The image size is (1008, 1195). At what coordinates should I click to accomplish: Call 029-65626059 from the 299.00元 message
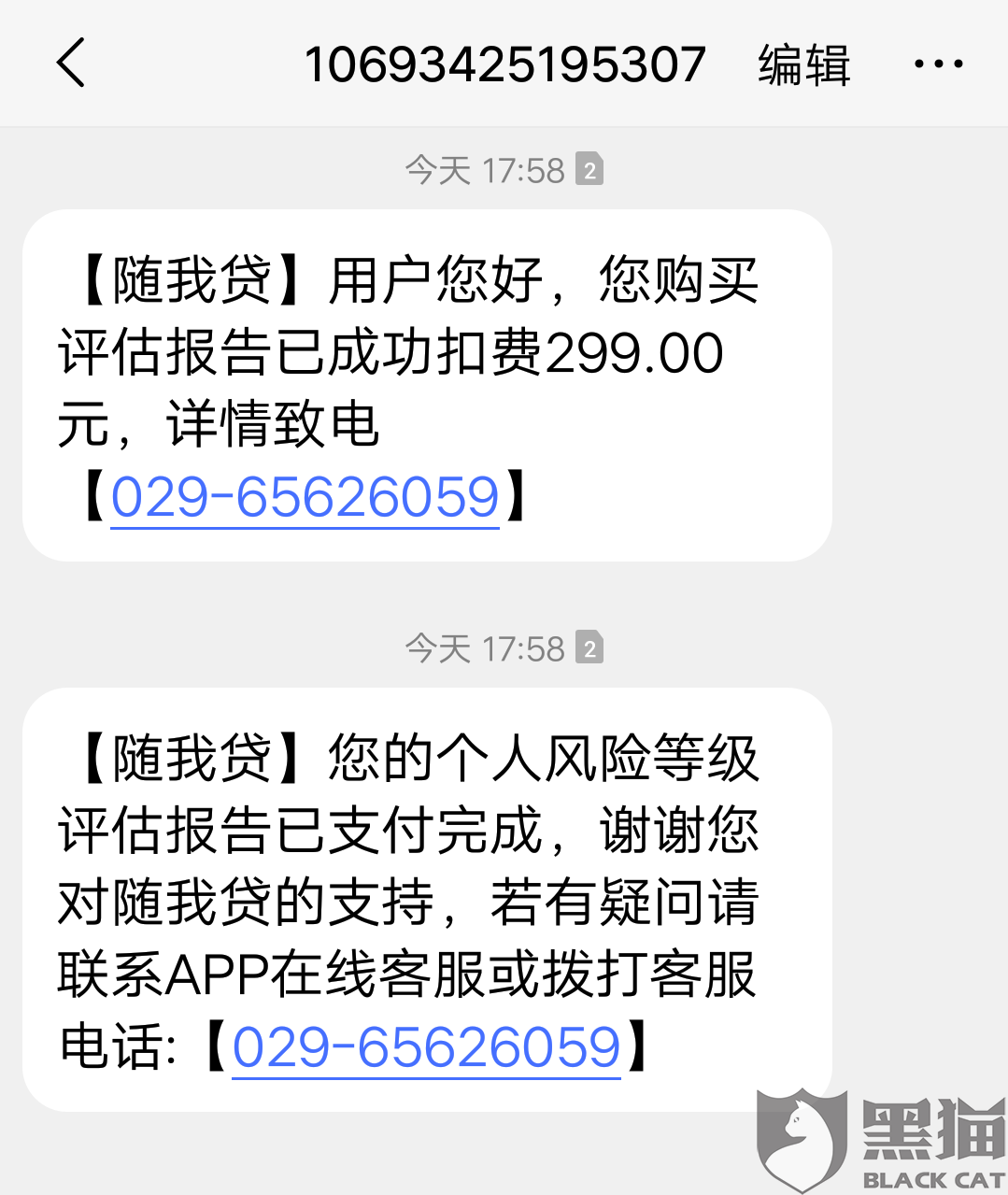(x=305, y=496)
